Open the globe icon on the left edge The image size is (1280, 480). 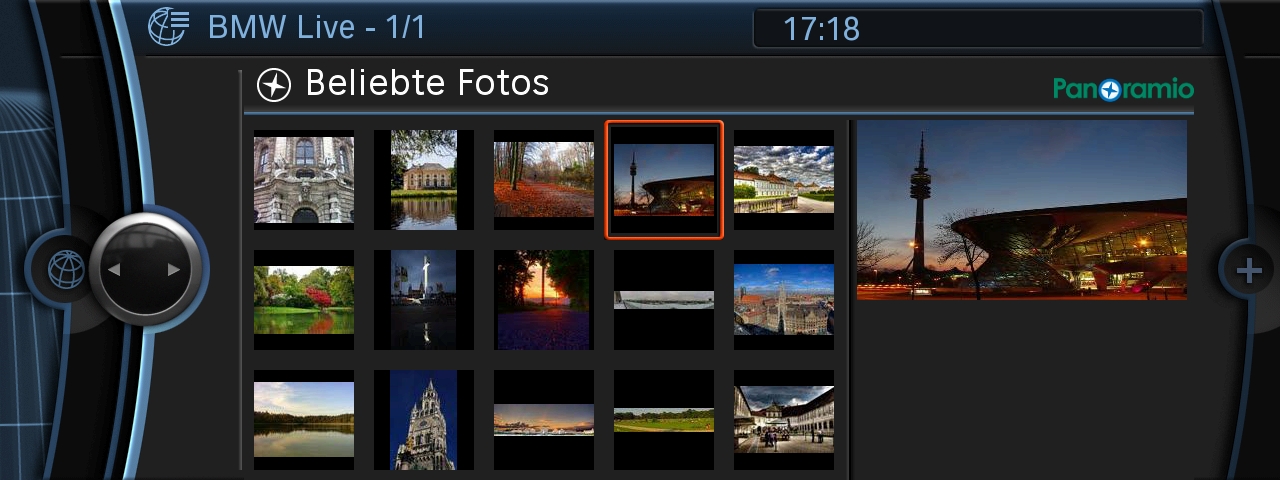[x=66, y=269]
